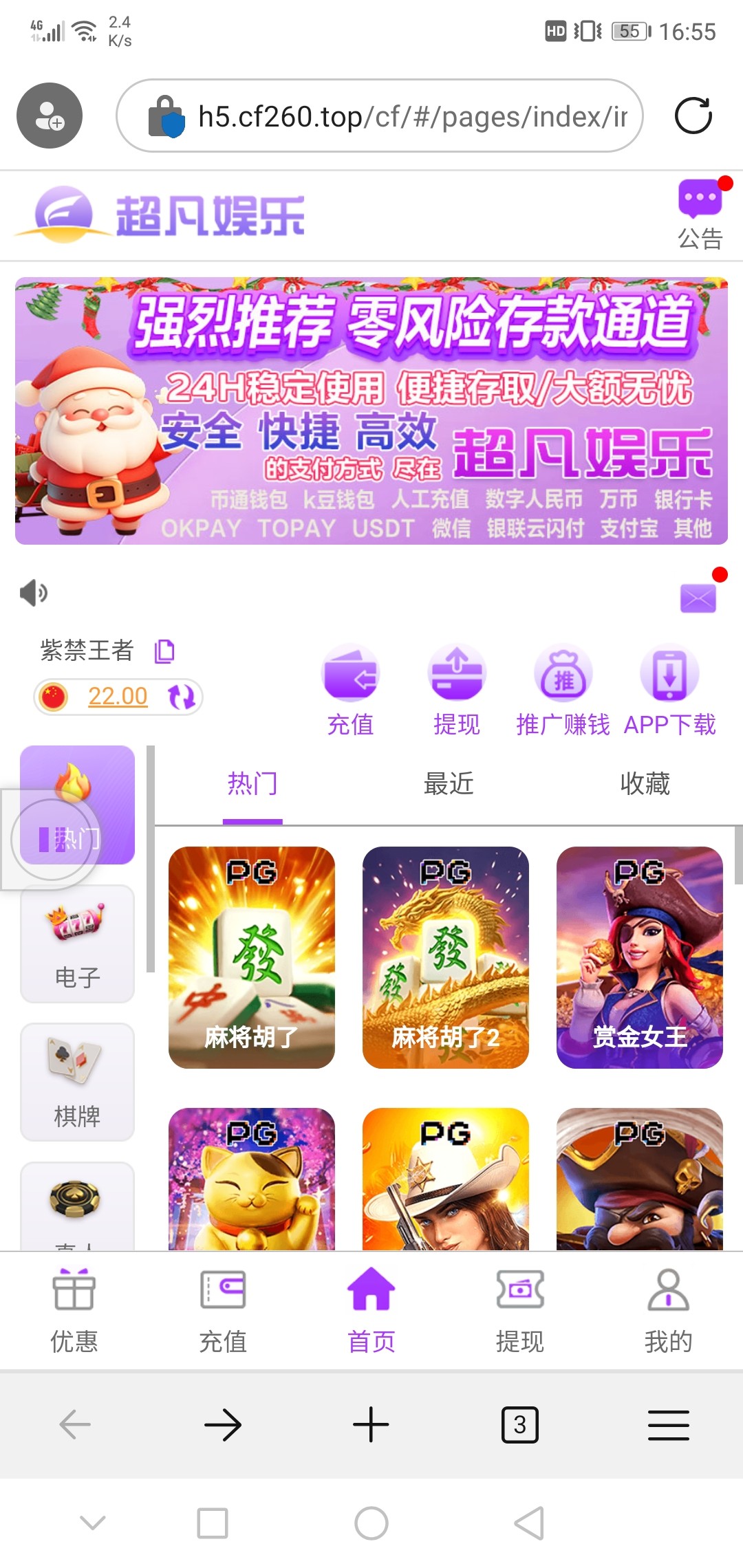This screenshot has height=1568, width=743.
Task: Copy the username 紫禁王者
Action: click(x=164, y=651)
